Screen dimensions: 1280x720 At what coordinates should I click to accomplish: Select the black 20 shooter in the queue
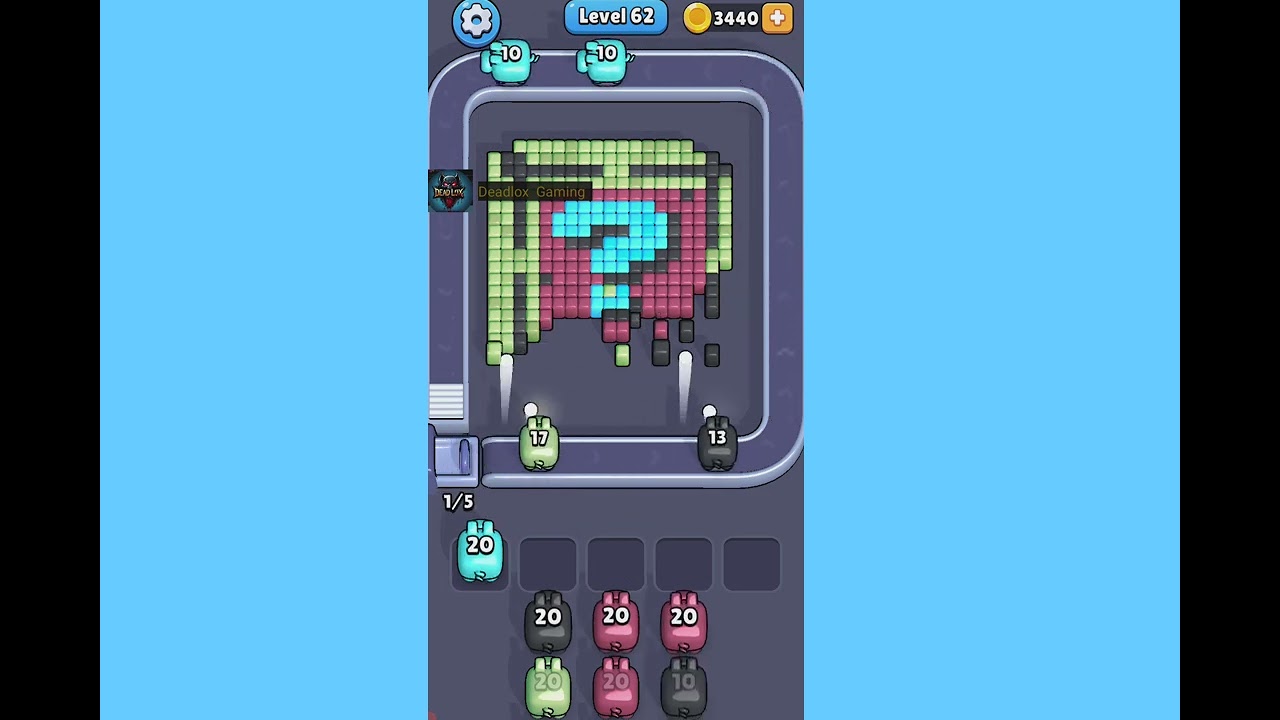[x=548, y=621]
